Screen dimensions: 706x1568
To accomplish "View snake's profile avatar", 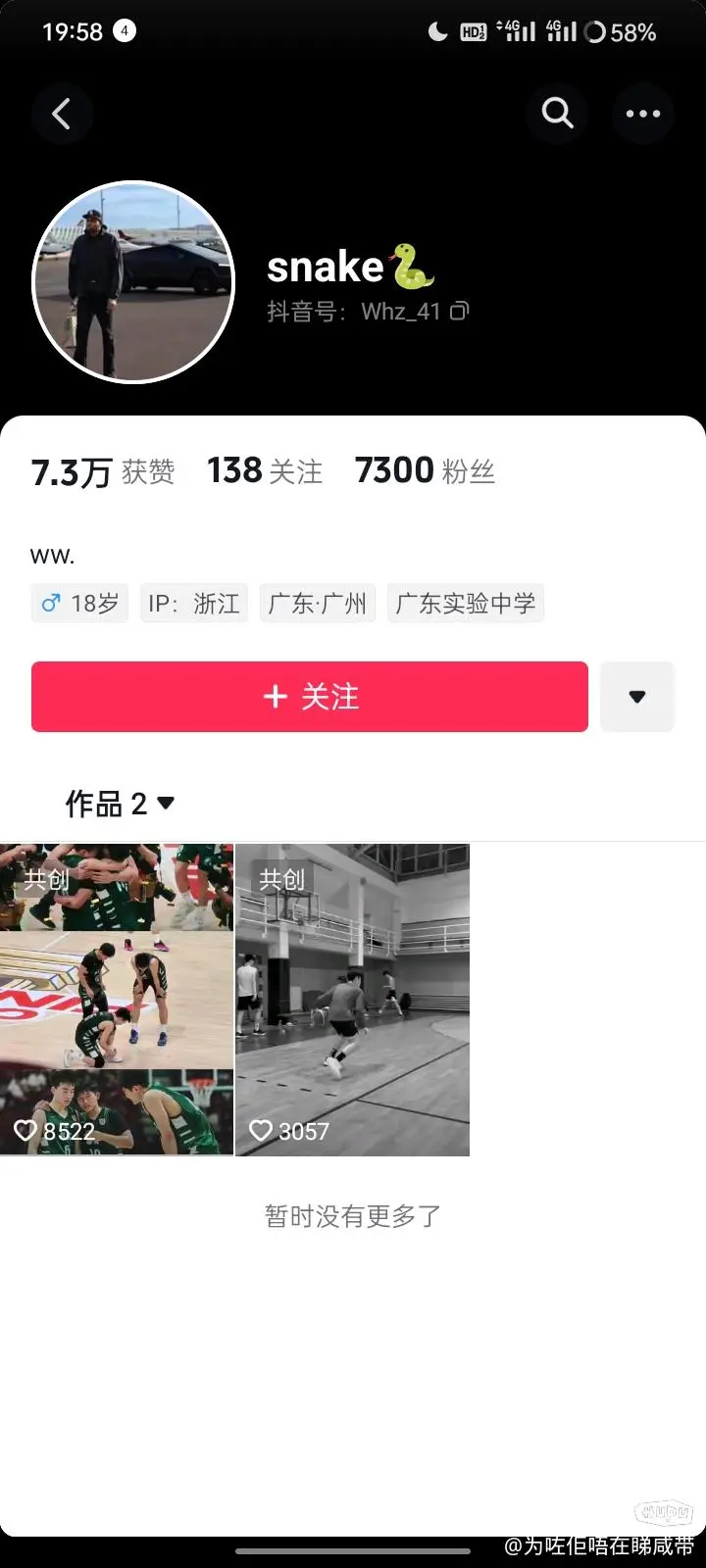I will (x=133, y=281).
